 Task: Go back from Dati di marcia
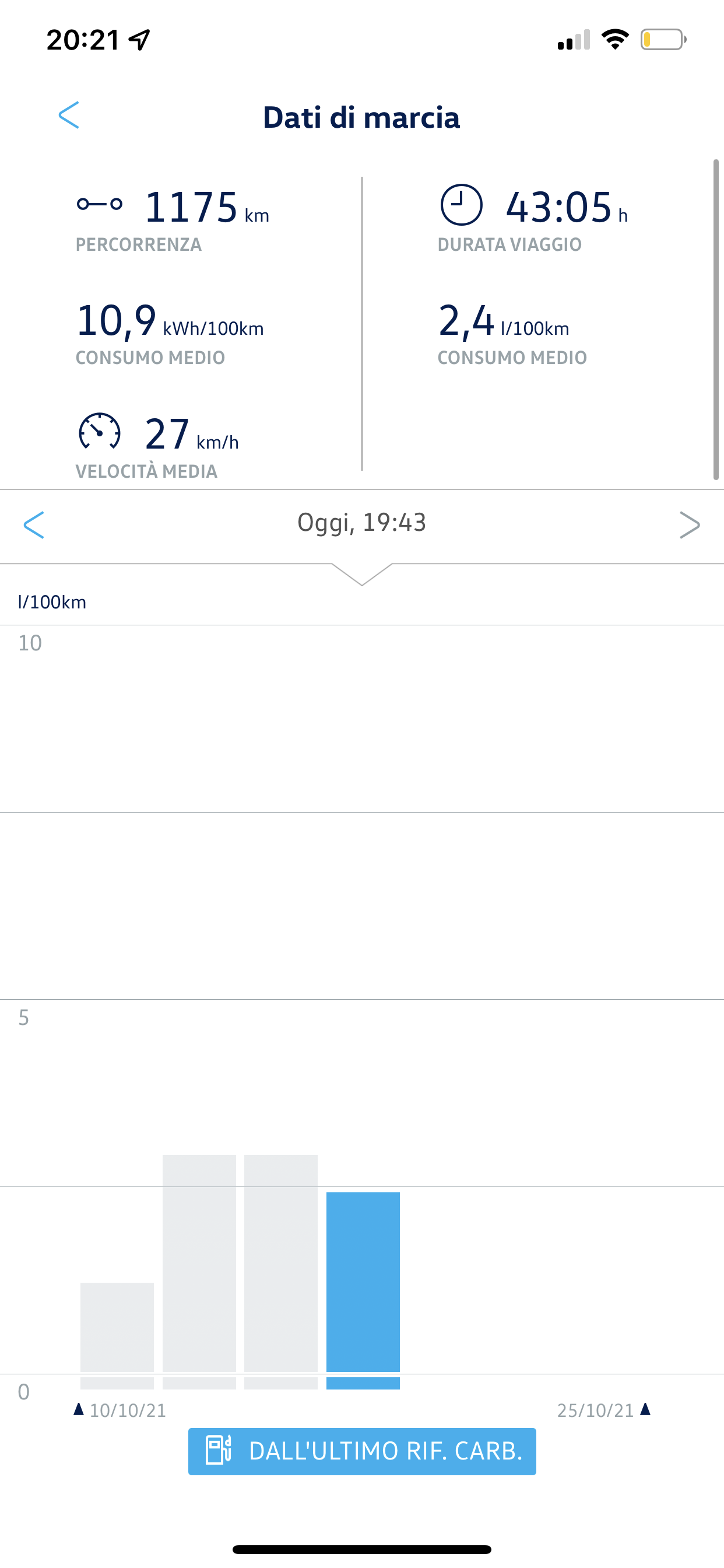click(69, 115)
